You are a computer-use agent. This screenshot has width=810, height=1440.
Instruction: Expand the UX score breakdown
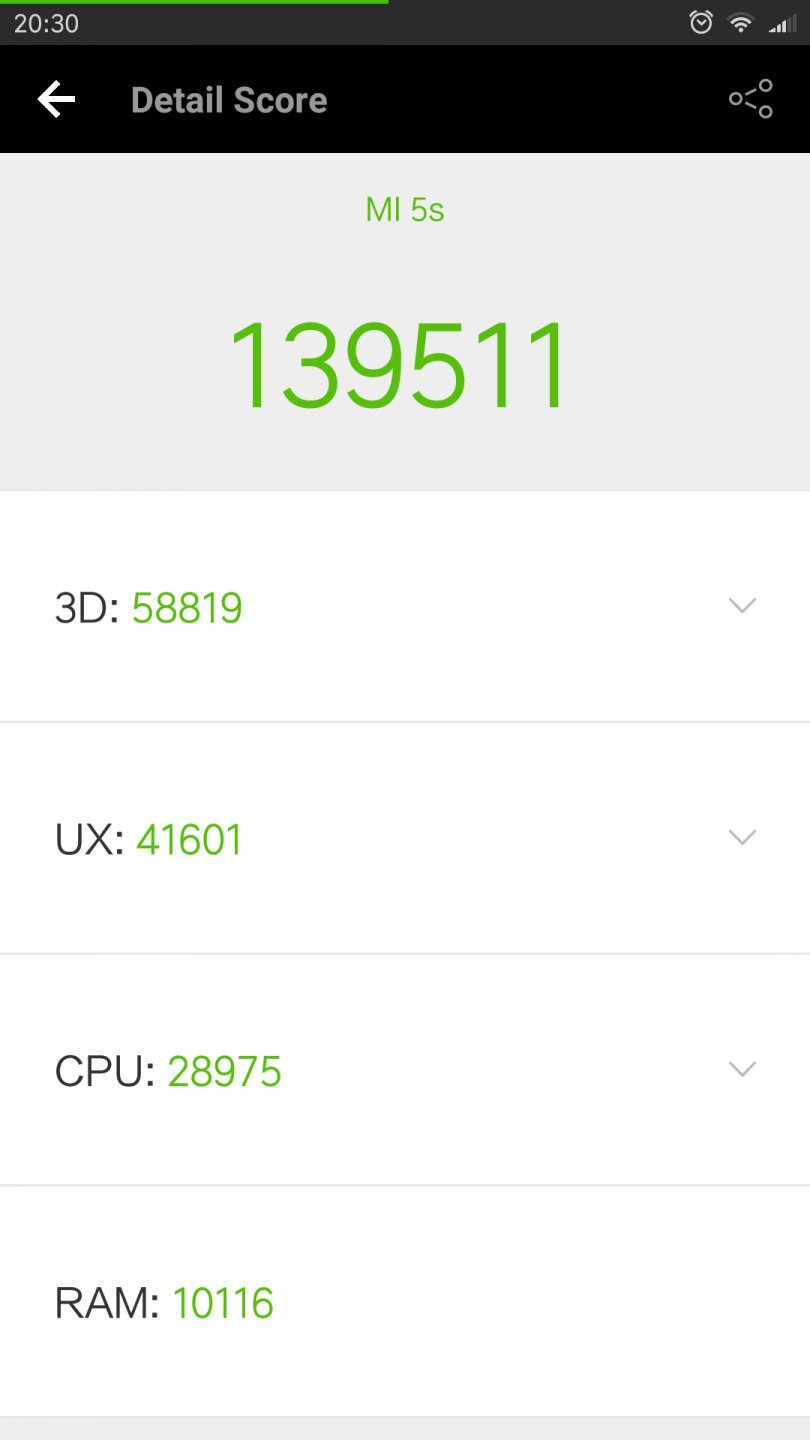(x=741, y=838)
